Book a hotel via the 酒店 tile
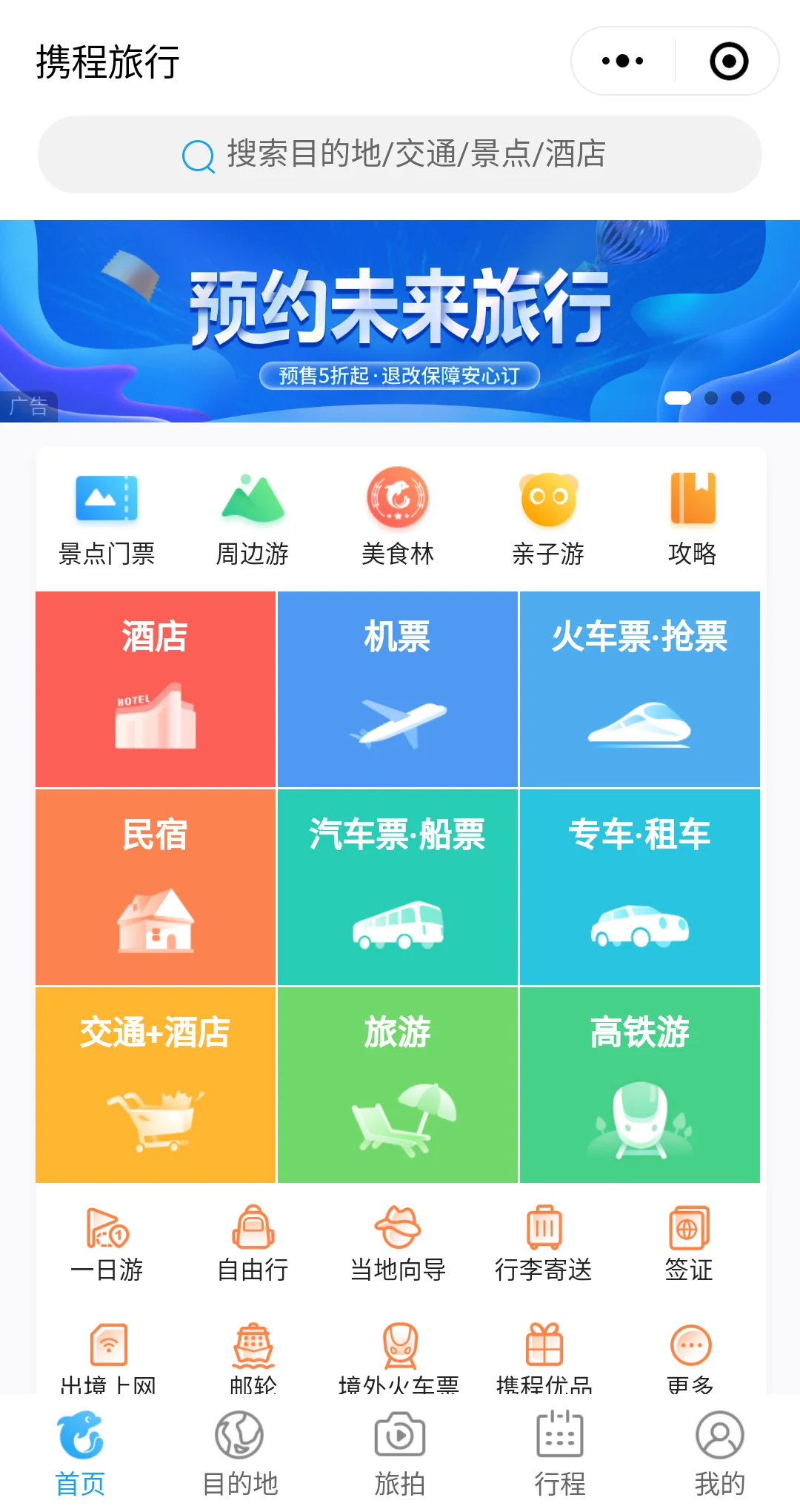Image resolution: width=800 pixels, height=1512 pixels. pos(156,689)
